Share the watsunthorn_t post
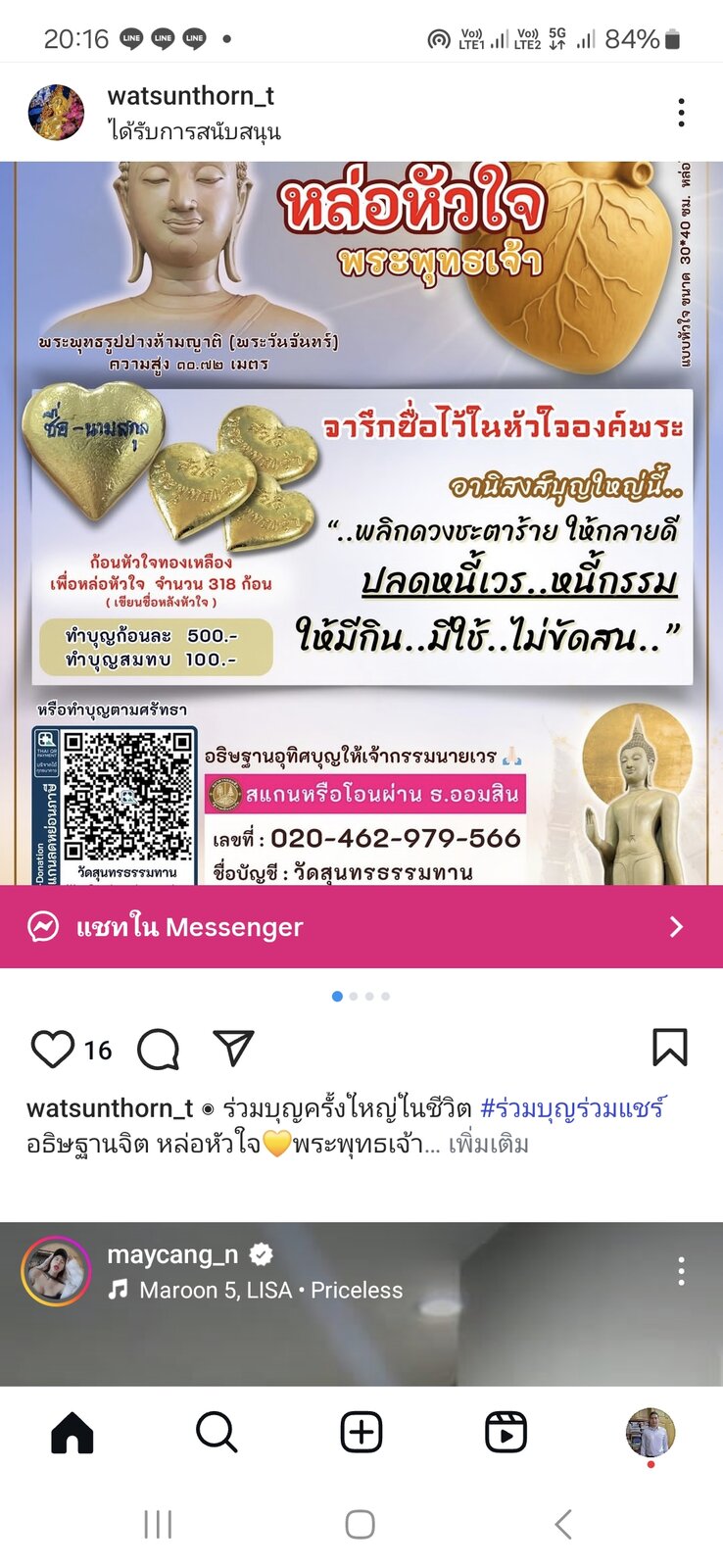This screenshot has width=723, height=1568. [234, 1048]
